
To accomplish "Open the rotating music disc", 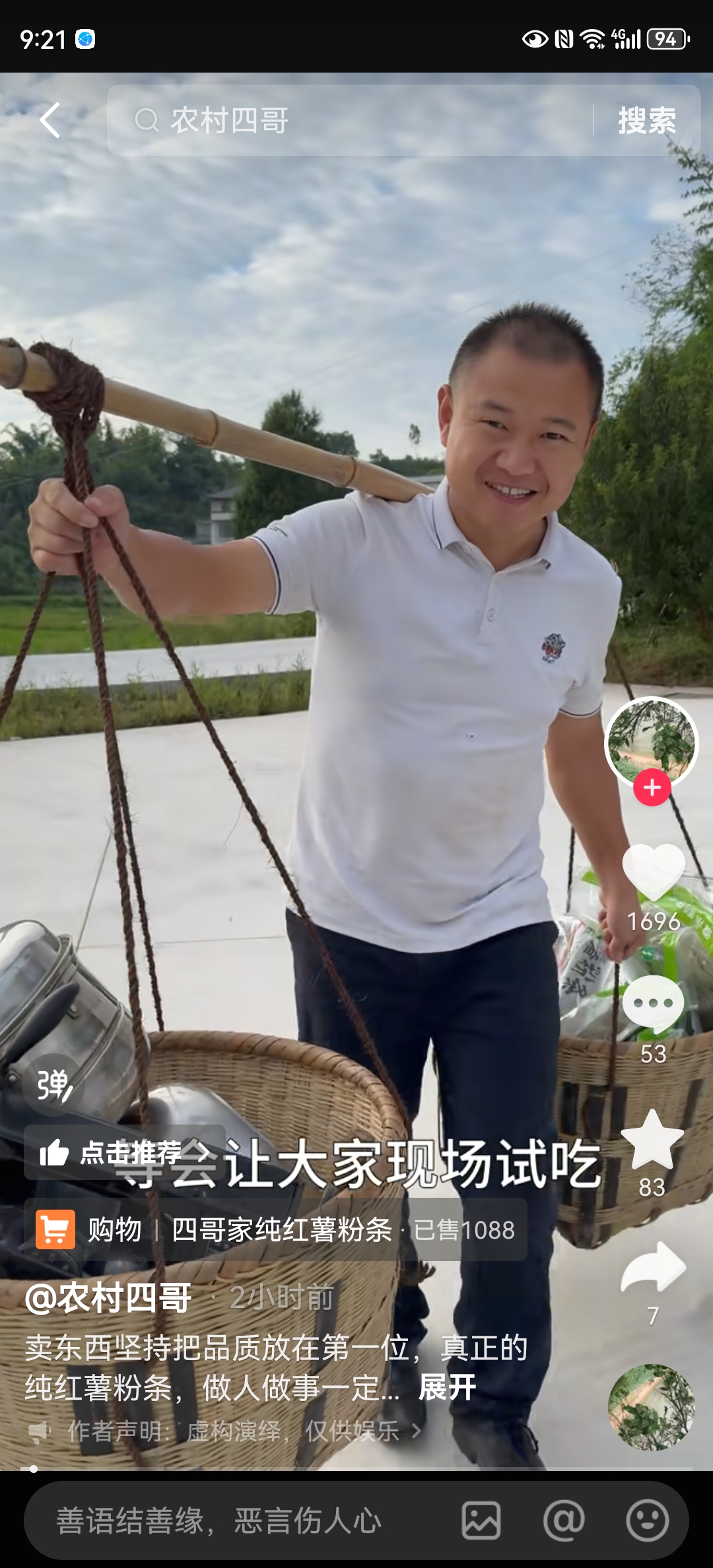I will [652, 1407].
